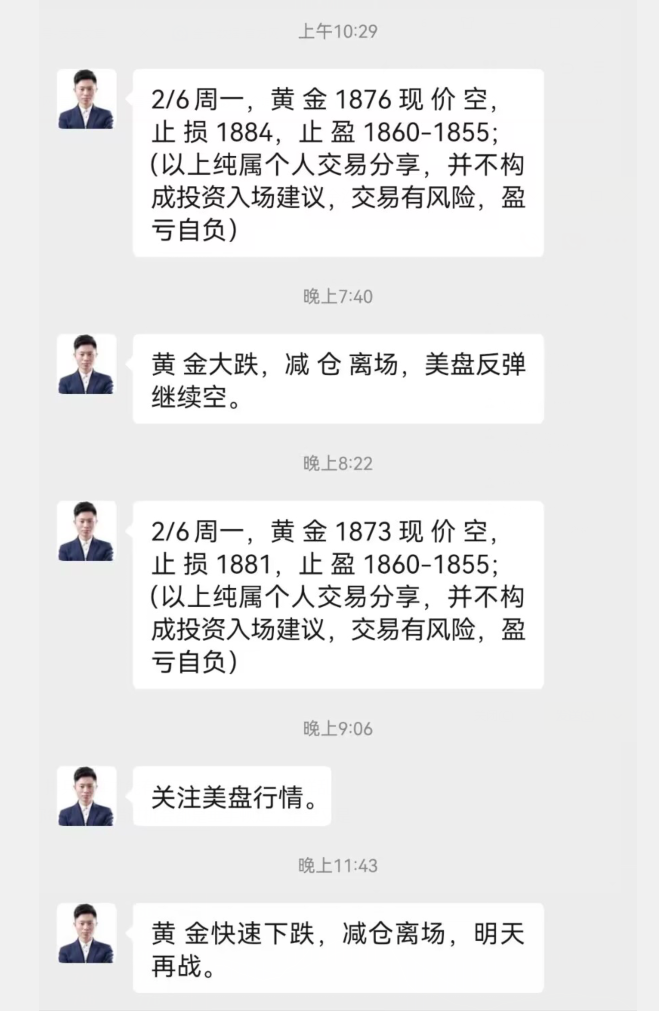The width and height of the screenshot is (659, 1011).
Task: Tap avatar next to '关注美盘行情' message
Action: point(86,796)
